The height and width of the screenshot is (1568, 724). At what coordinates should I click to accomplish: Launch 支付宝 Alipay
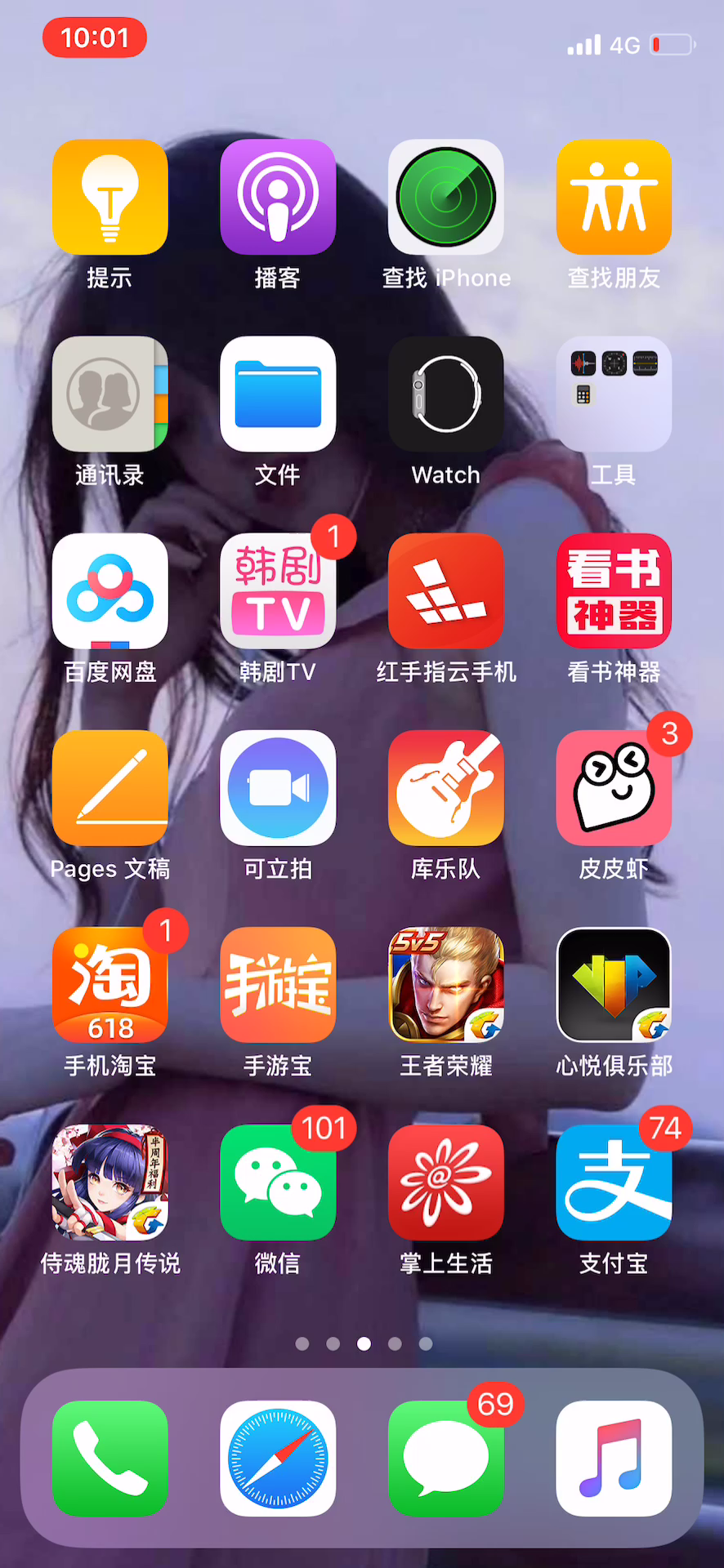614,1183
